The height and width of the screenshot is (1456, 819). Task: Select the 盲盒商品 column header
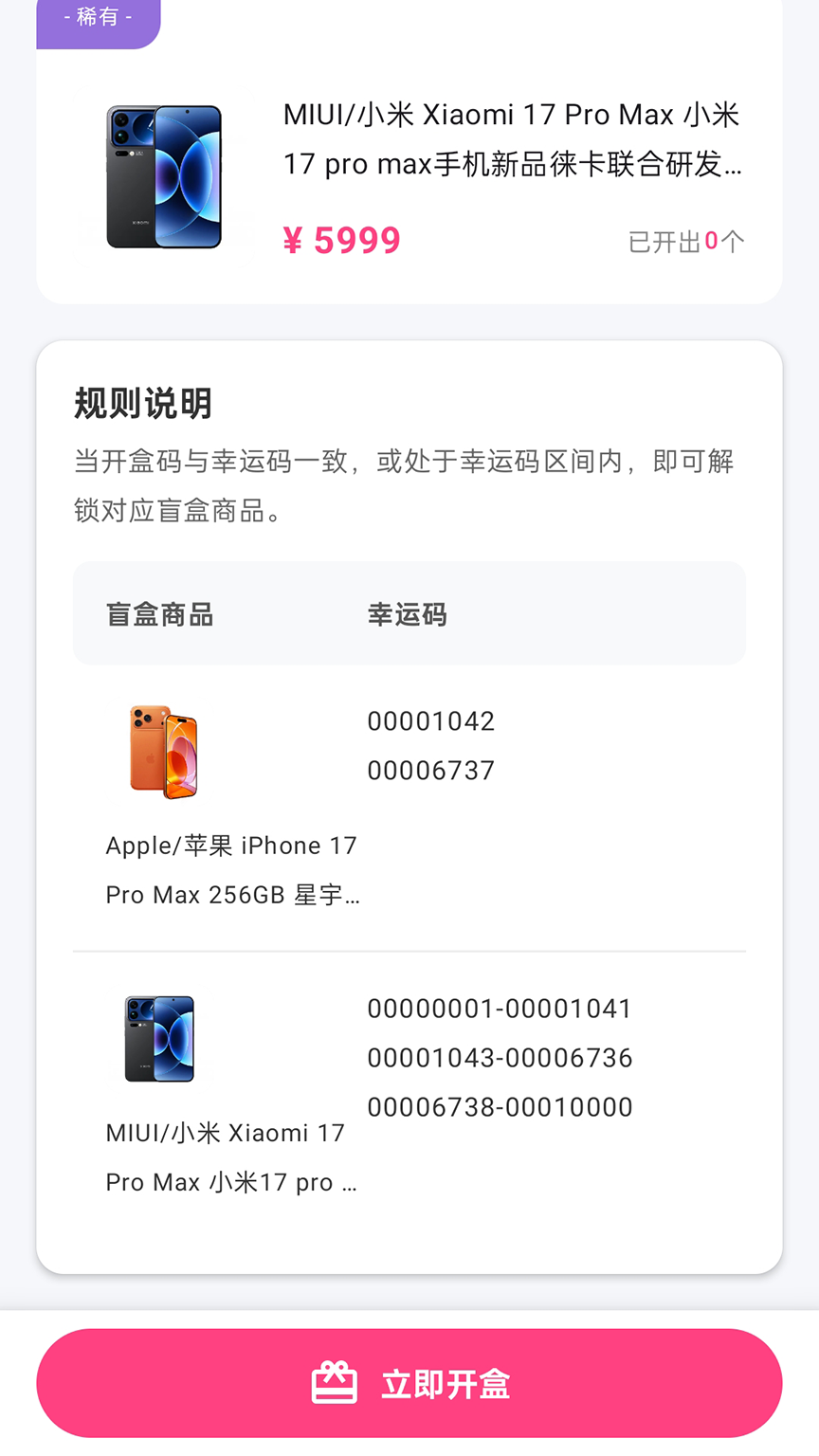(x=158, y=613)
